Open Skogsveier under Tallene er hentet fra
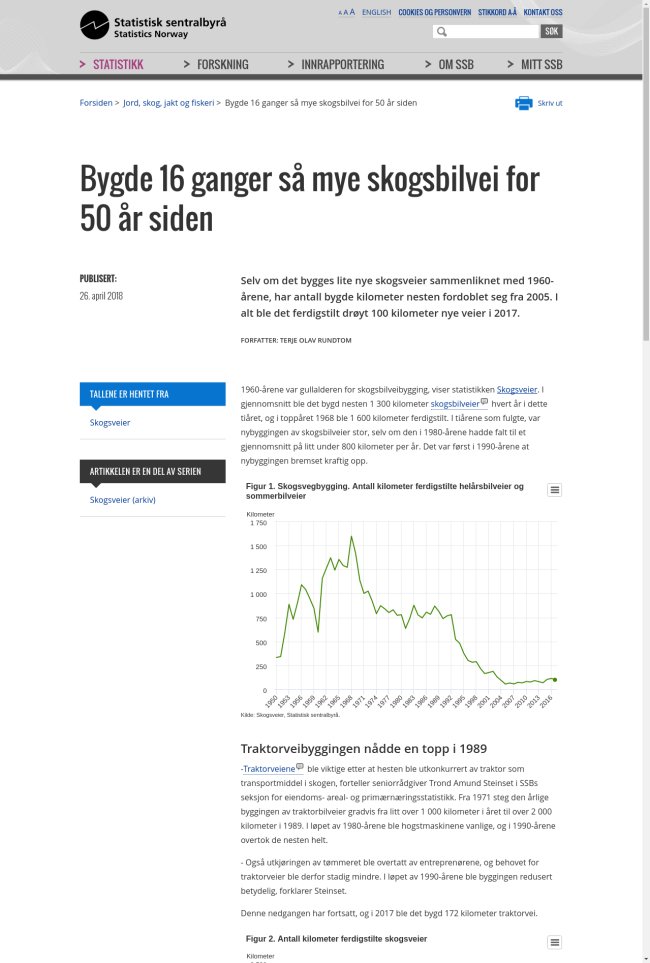 (110, 422)
